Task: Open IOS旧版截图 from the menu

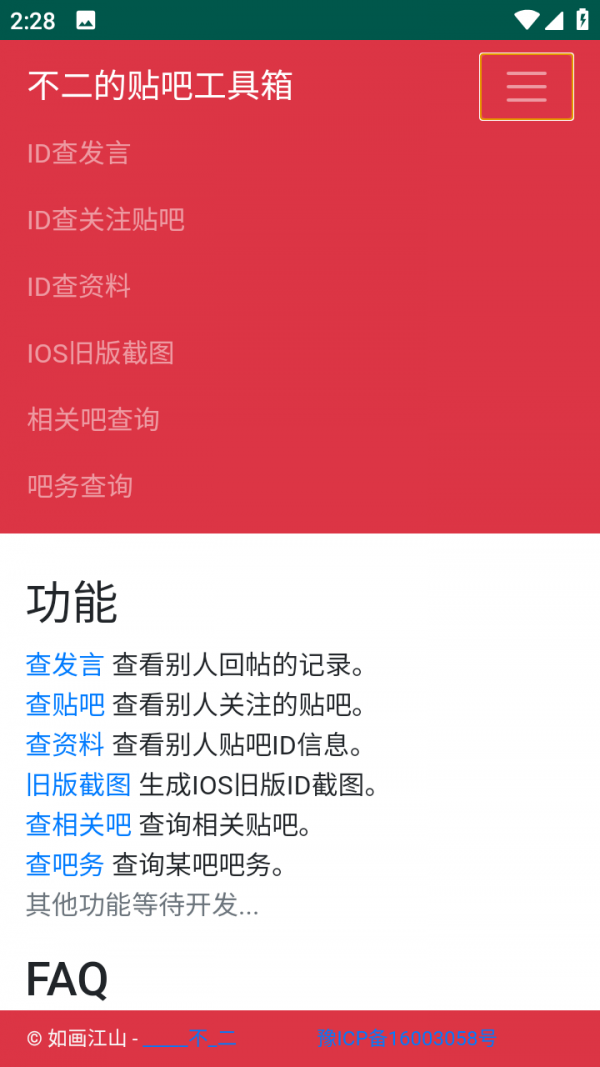Action: click(101, 353)
